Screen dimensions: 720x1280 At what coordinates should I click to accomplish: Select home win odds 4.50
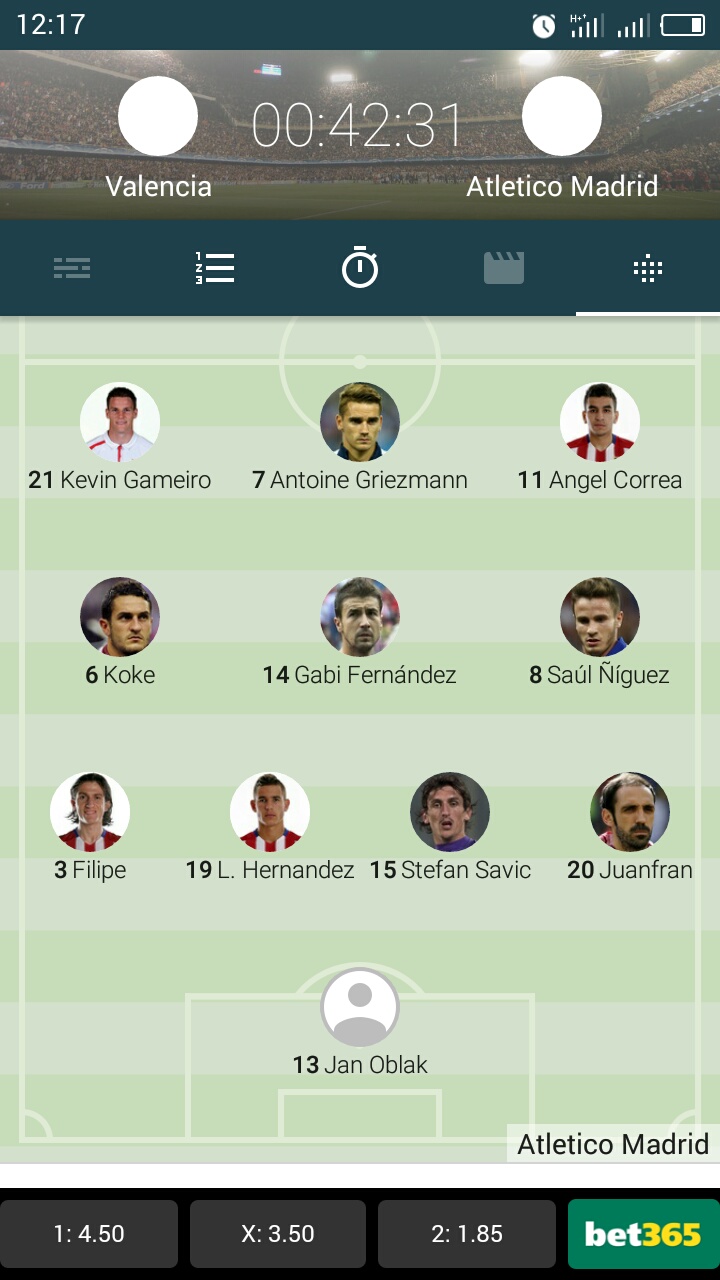pyautogui.click(x=89, y=1234)
